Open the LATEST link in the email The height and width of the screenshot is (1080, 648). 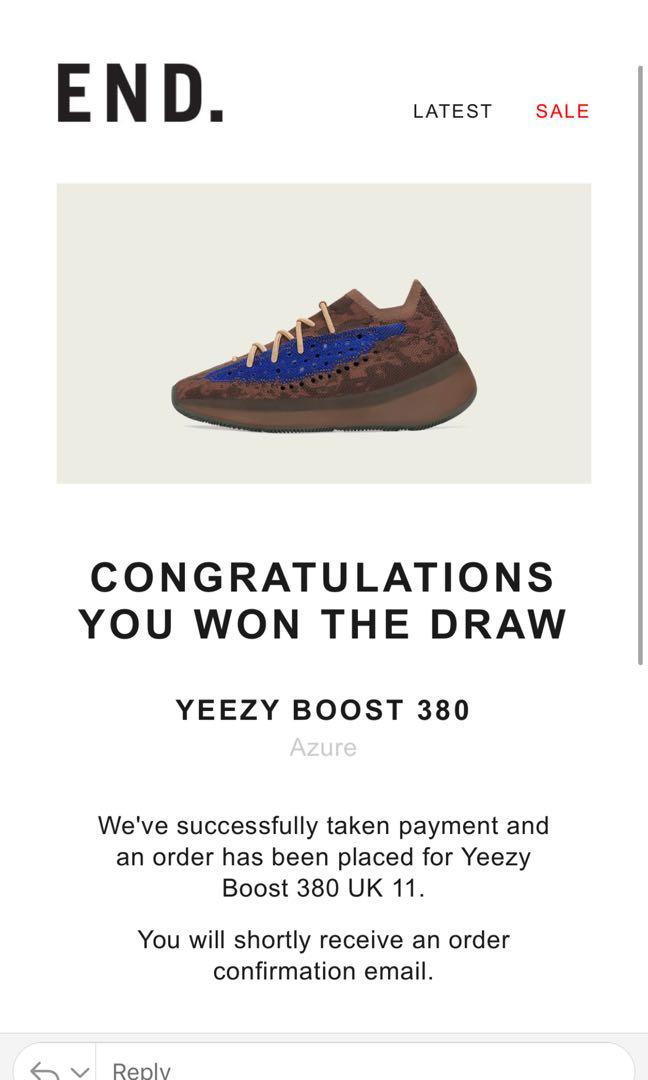point(452,111)
